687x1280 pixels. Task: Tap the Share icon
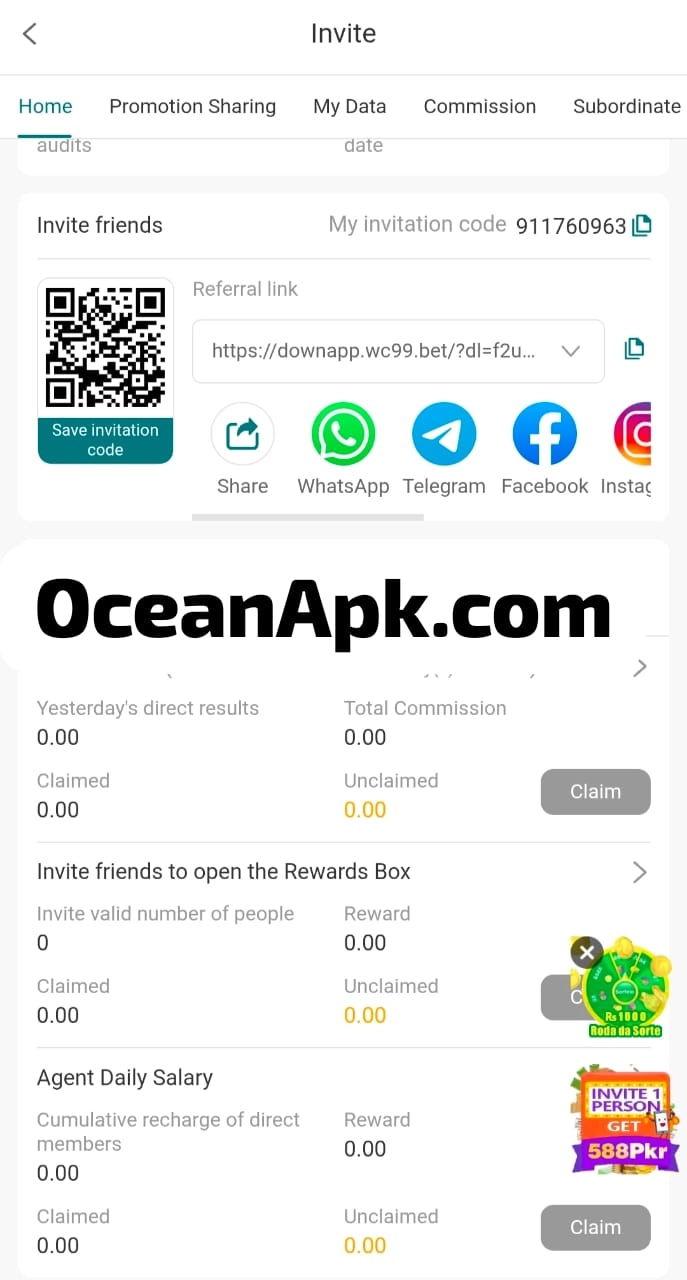point(242,435)
